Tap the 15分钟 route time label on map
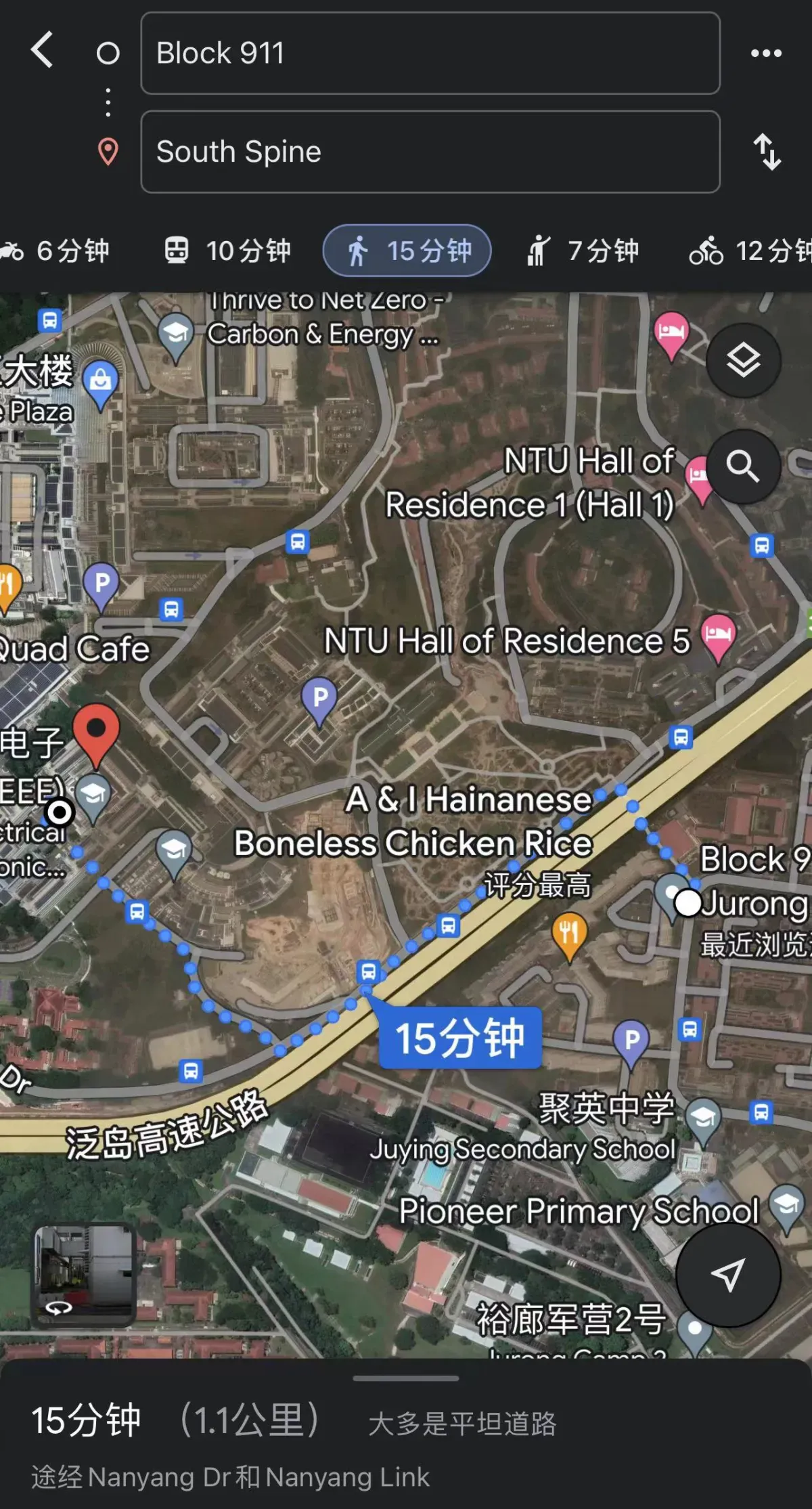 (460, 1038)
